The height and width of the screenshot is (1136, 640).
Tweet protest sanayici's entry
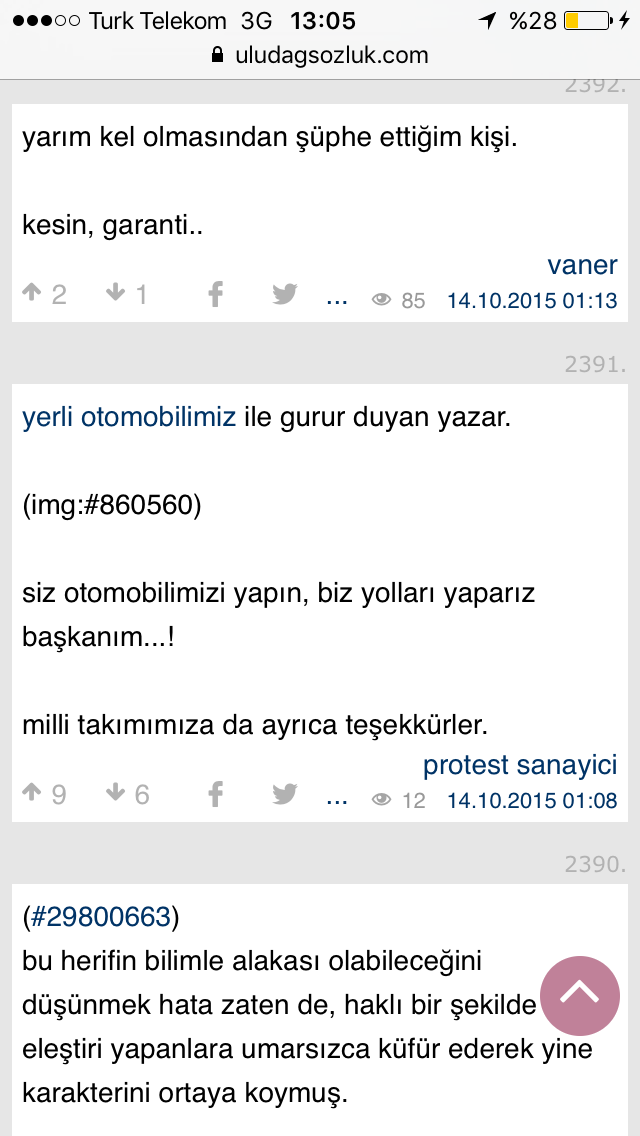[285, 795]
